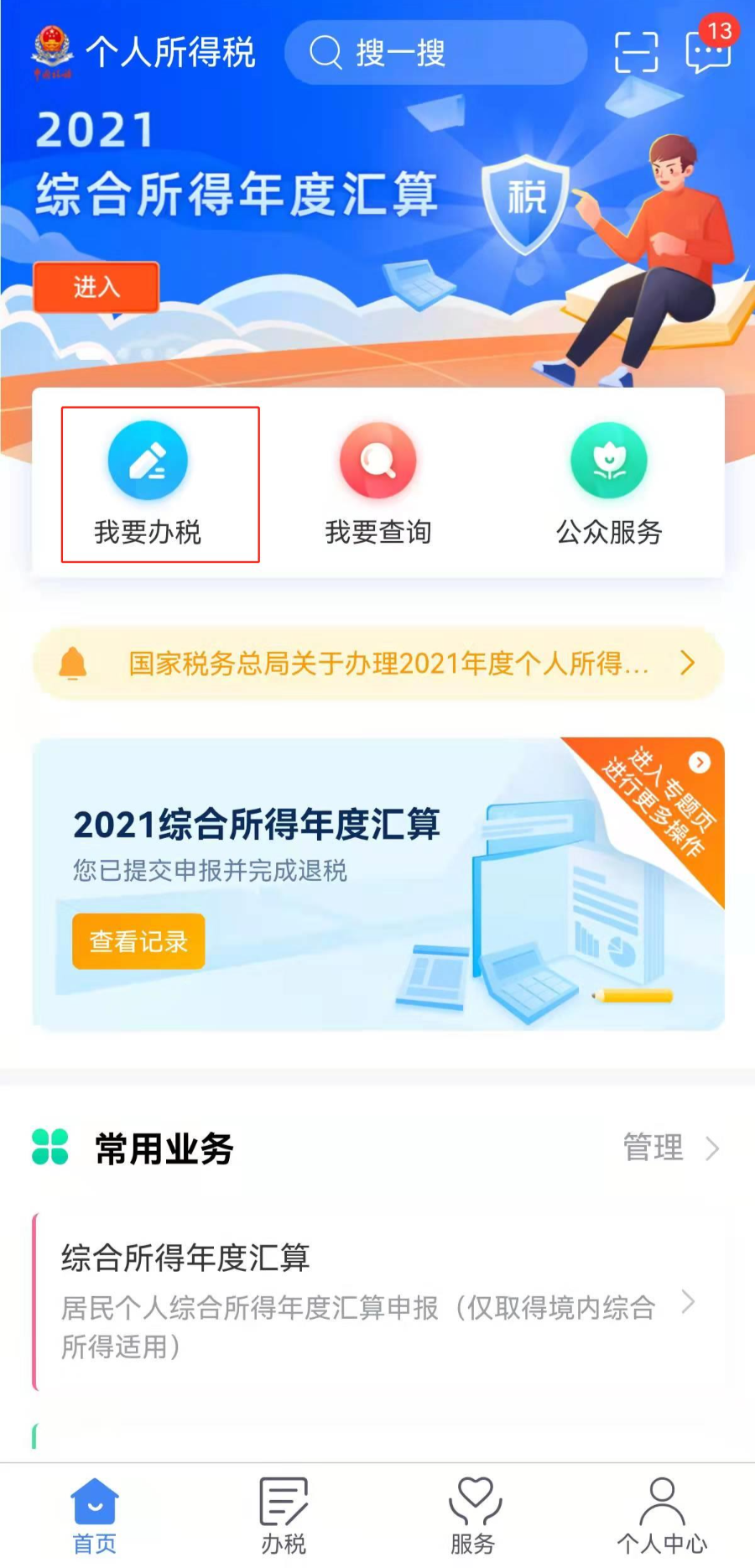Switch to the 首页 tab
The height and width of the screenshot is (1568, 755).
tap(95, 1516)
